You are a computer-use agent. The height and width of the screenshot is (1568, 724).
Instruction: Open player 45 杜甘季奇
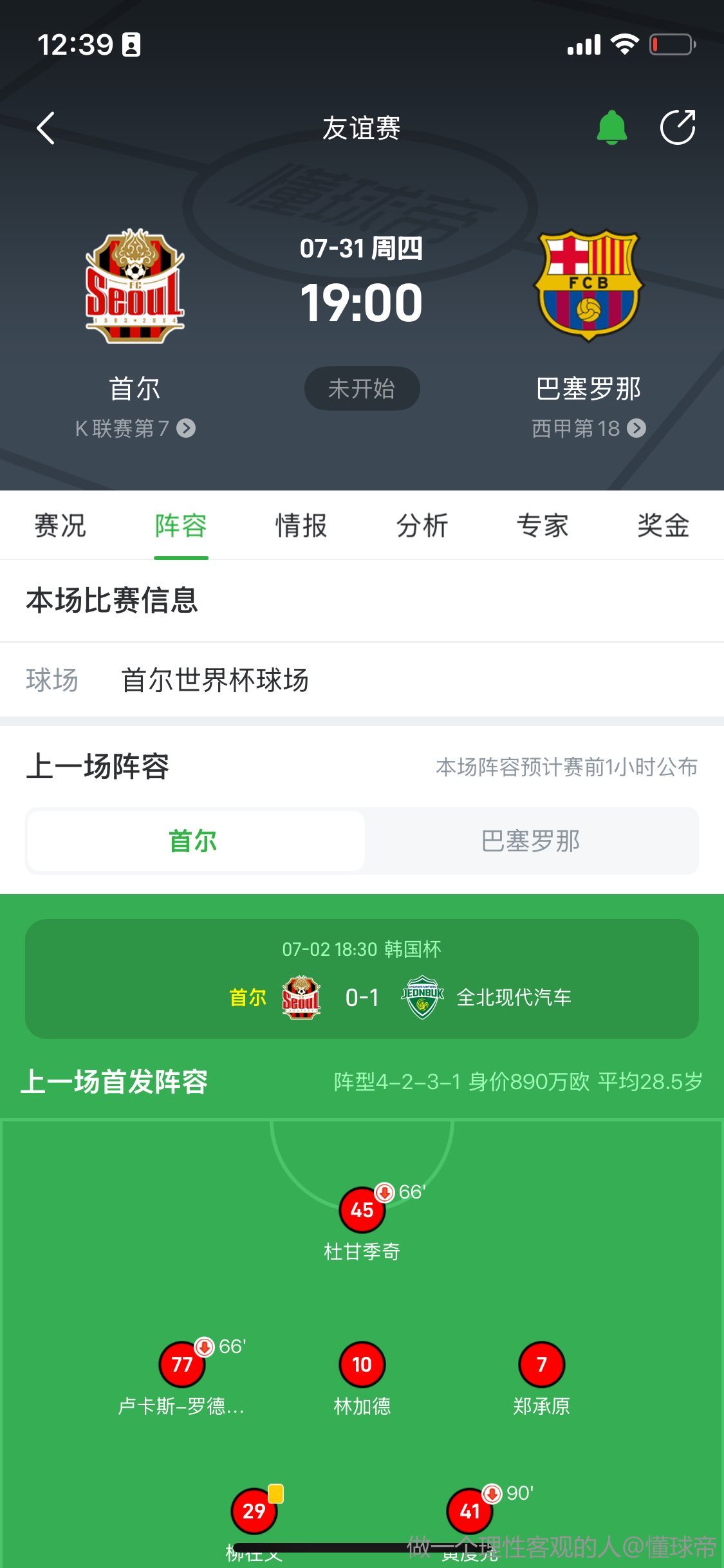click(362, 1210)
